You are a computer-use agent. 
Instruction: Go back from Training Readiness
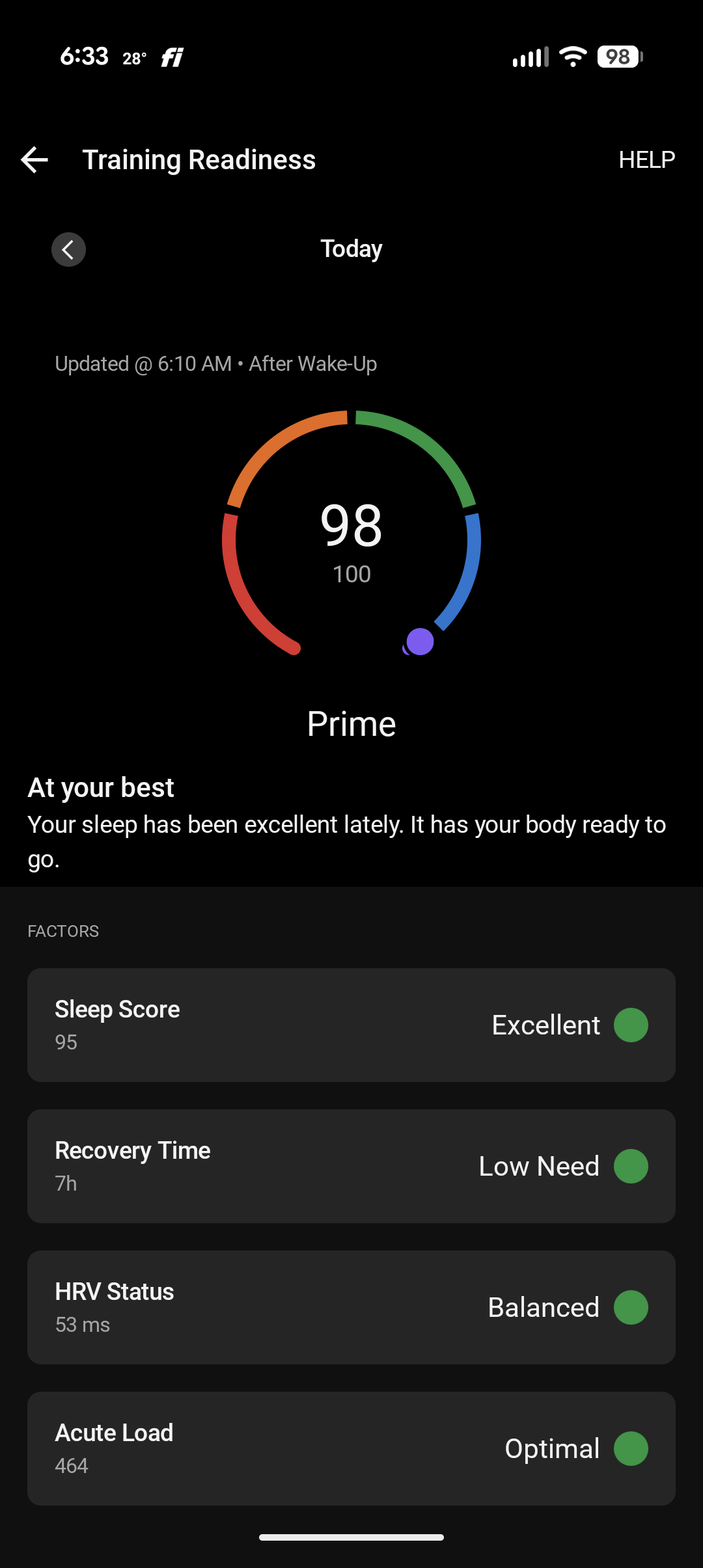pos(35,159)
